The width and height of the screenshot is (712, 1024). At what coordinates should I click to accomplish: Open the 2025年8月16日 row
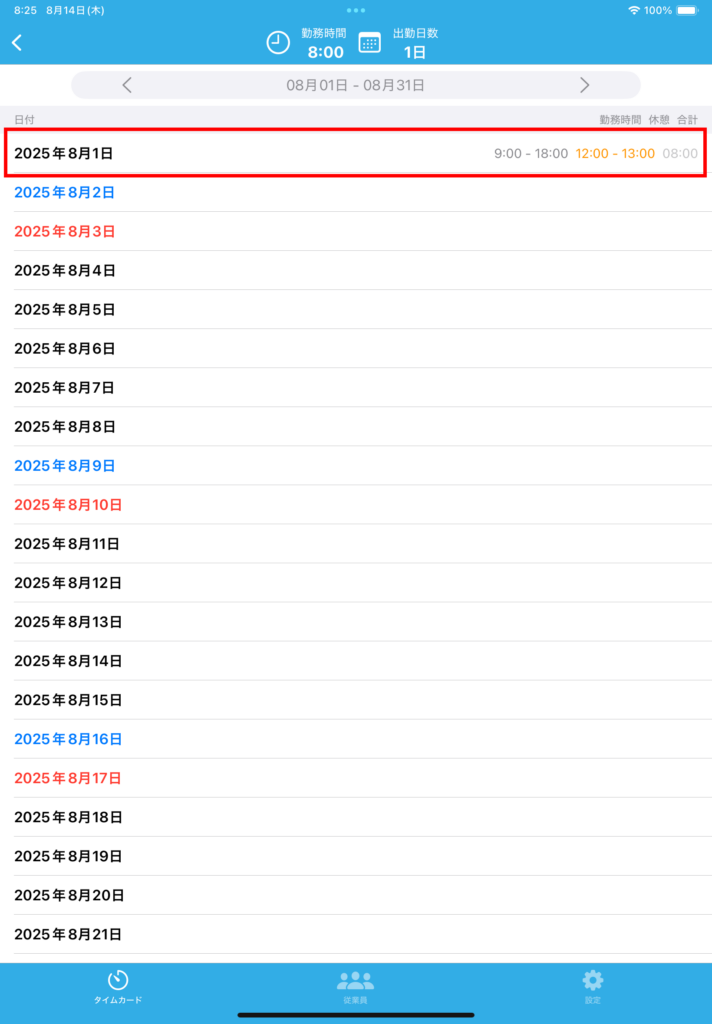[356, 739]
